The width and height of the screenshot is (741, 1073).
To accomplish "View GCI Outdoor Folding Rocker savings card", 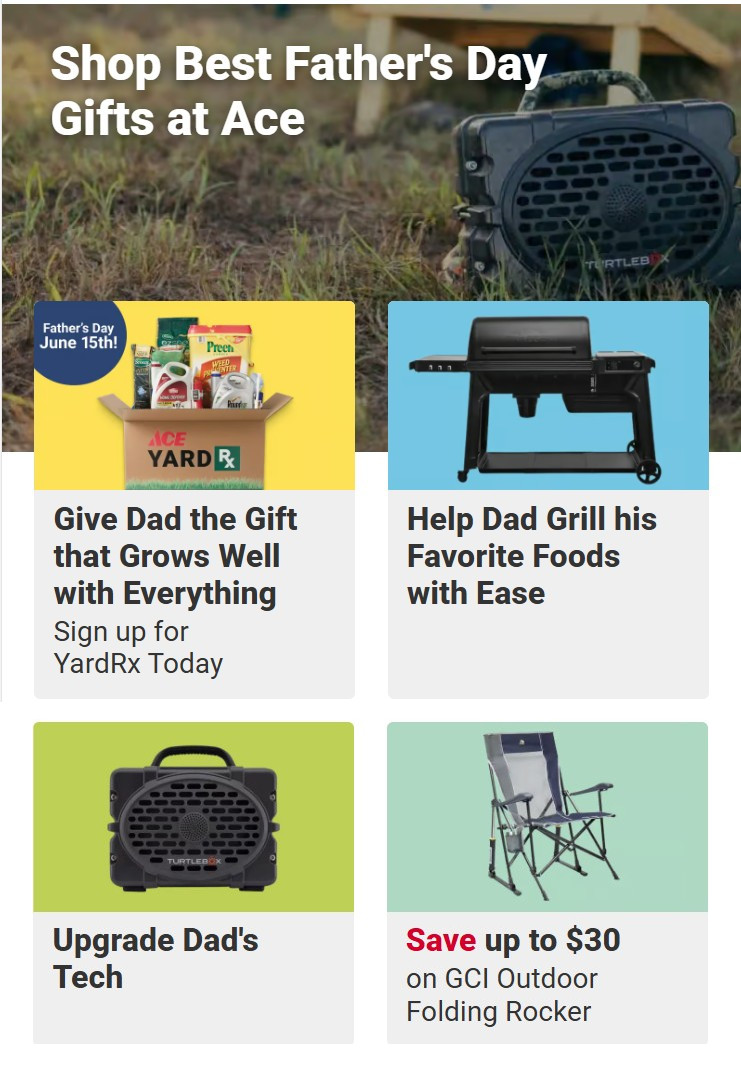I will click(547, 880).
